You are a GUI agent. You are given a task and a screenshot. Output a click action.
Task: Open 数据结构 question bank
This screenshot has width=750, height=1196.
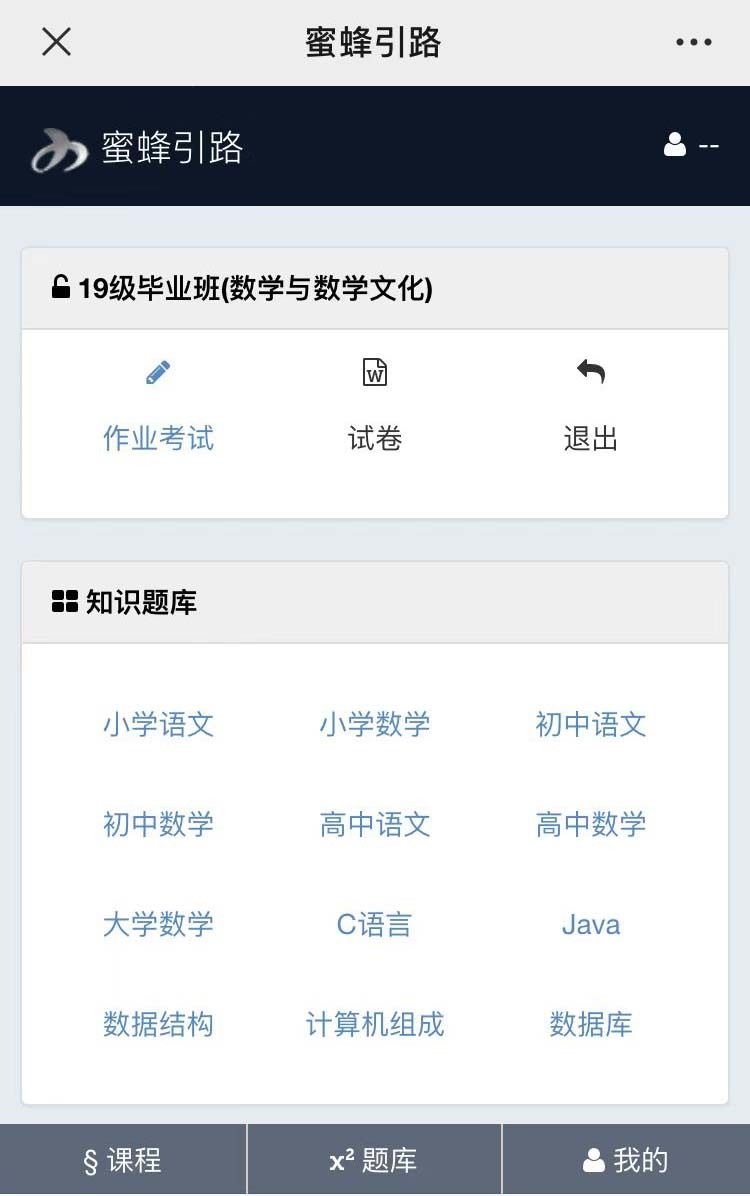pos(158,1024)
